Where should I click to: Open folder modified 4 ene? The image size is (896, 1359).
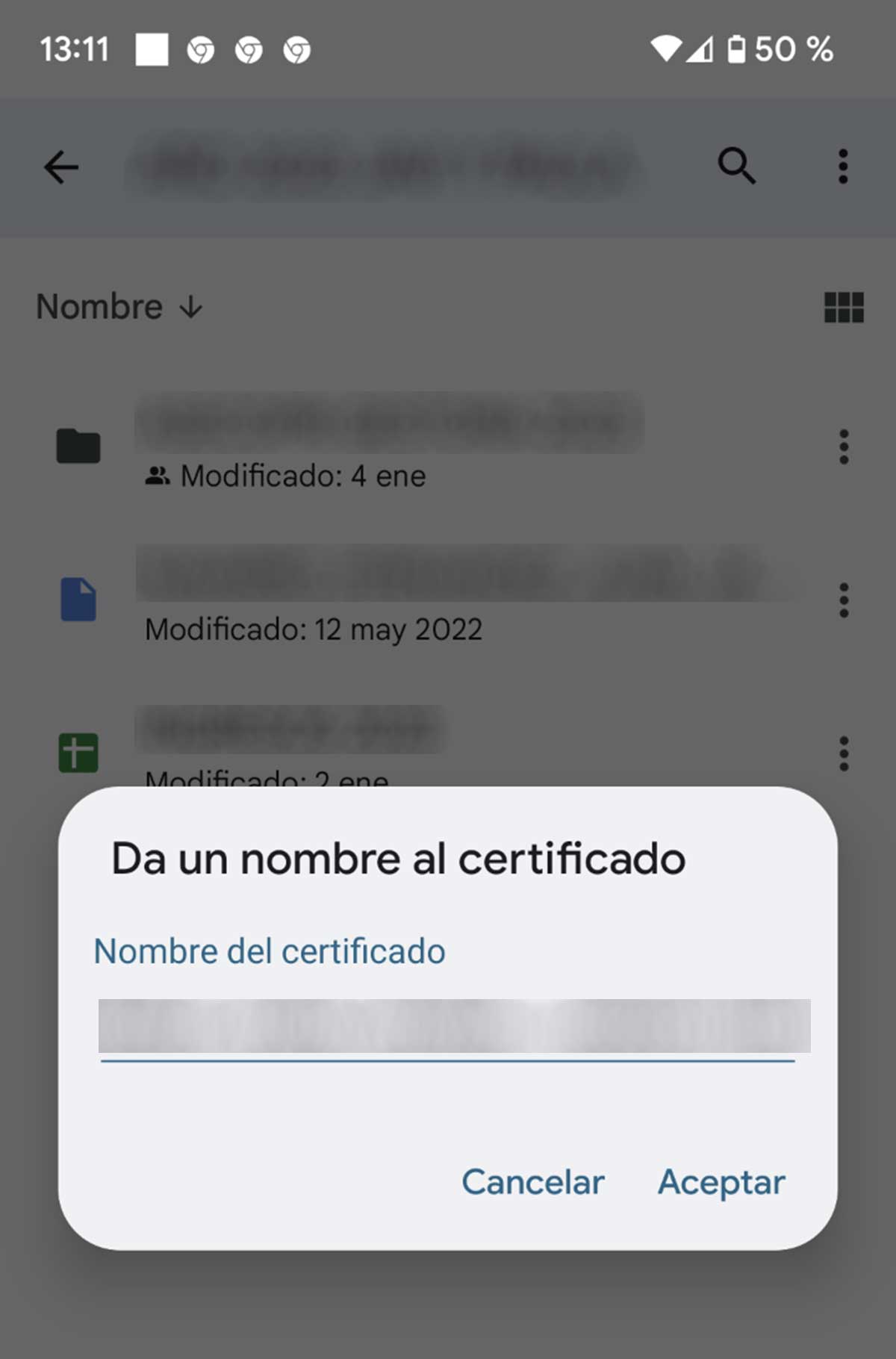(388, 446)
